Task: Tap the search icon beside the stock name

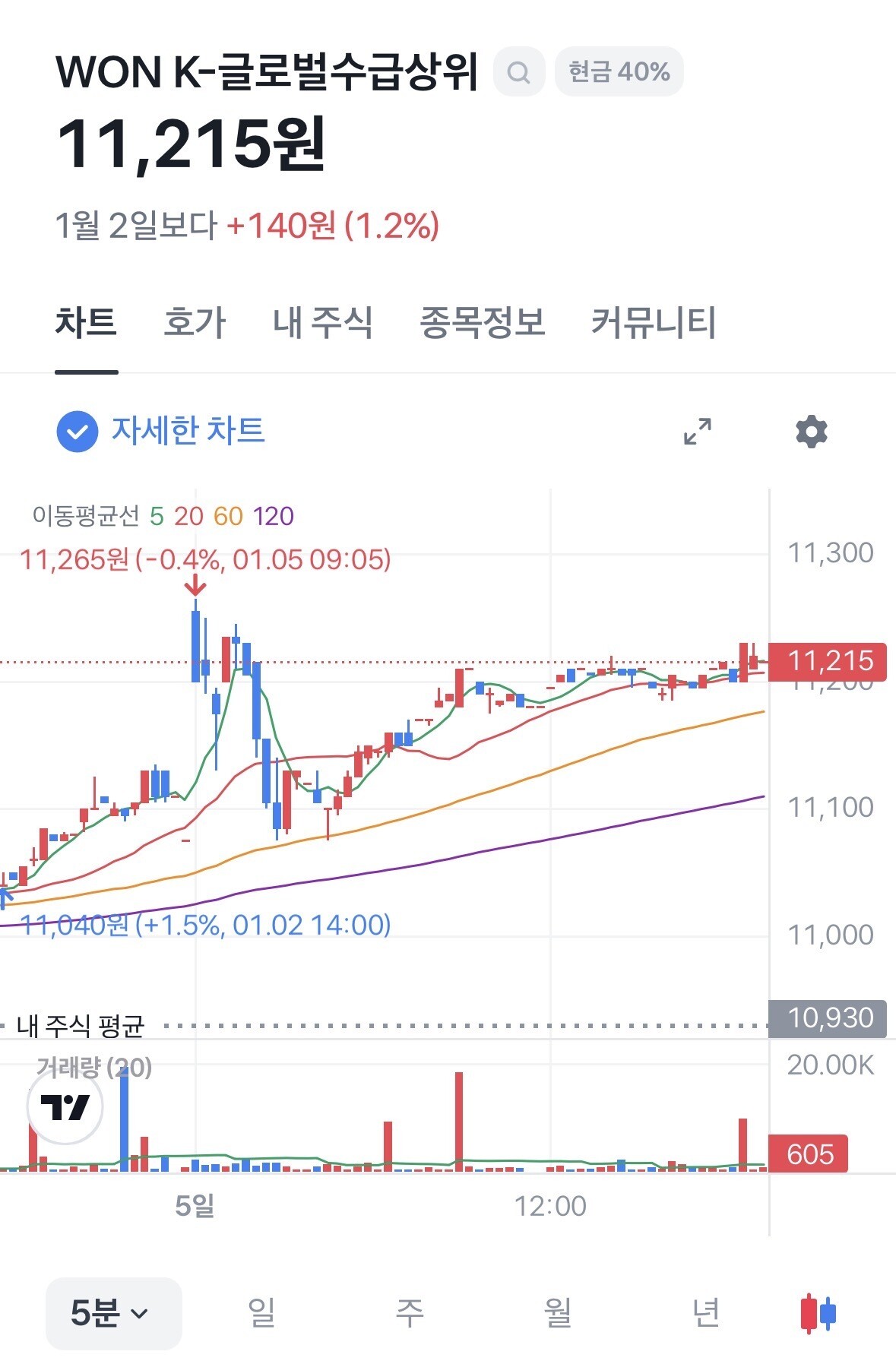Action: coord(519,72)
